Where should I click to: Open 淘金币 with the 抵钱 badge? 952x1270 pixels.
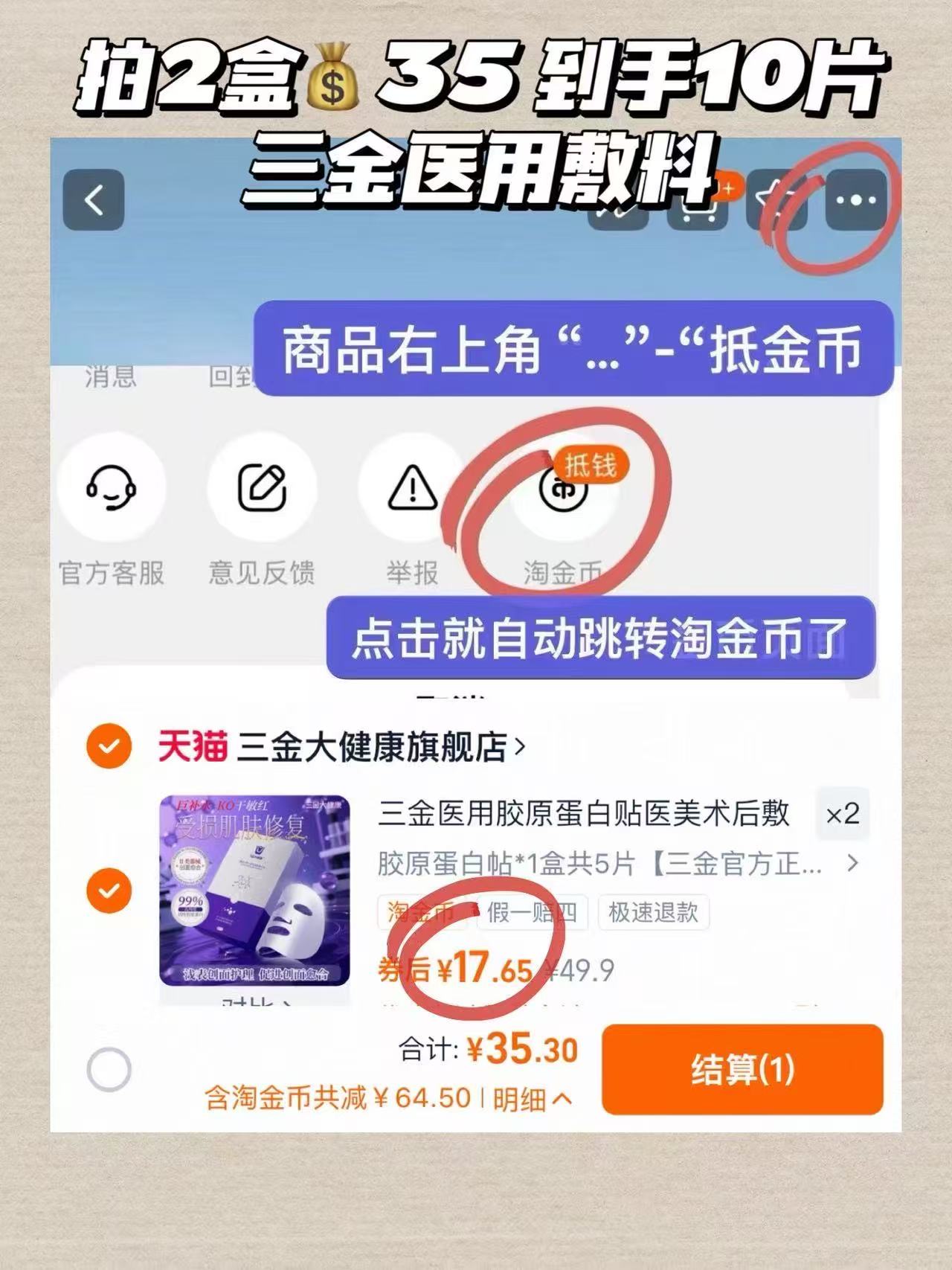[x=564, y=491]
